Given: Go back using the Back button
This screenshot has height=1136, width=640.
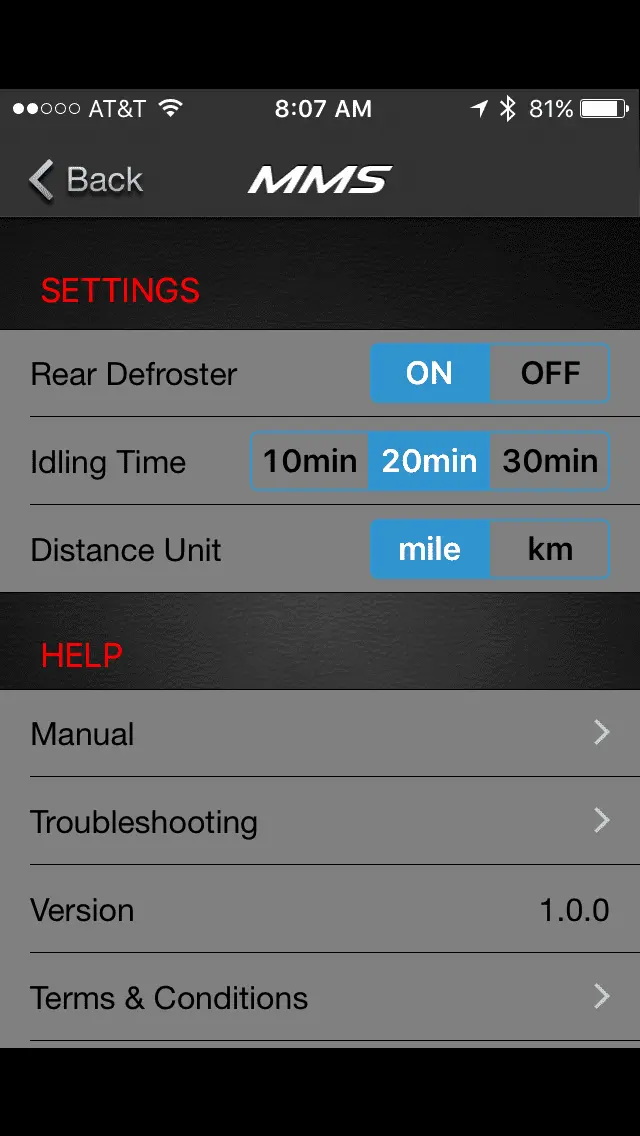Looking at the screenshot, I should coord(86,179).
